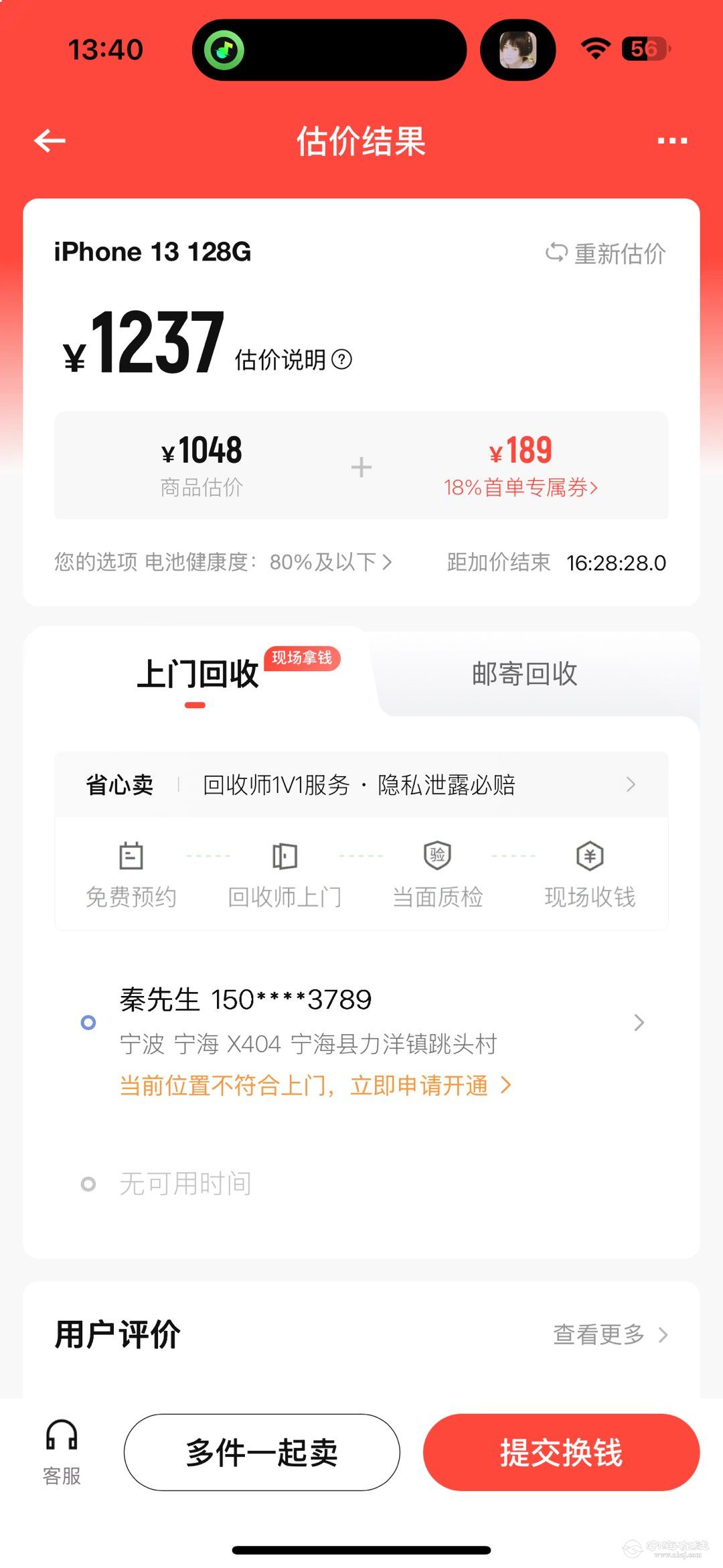View the 18%首单专属券 coupon
723x1568 pixels.
520,487
